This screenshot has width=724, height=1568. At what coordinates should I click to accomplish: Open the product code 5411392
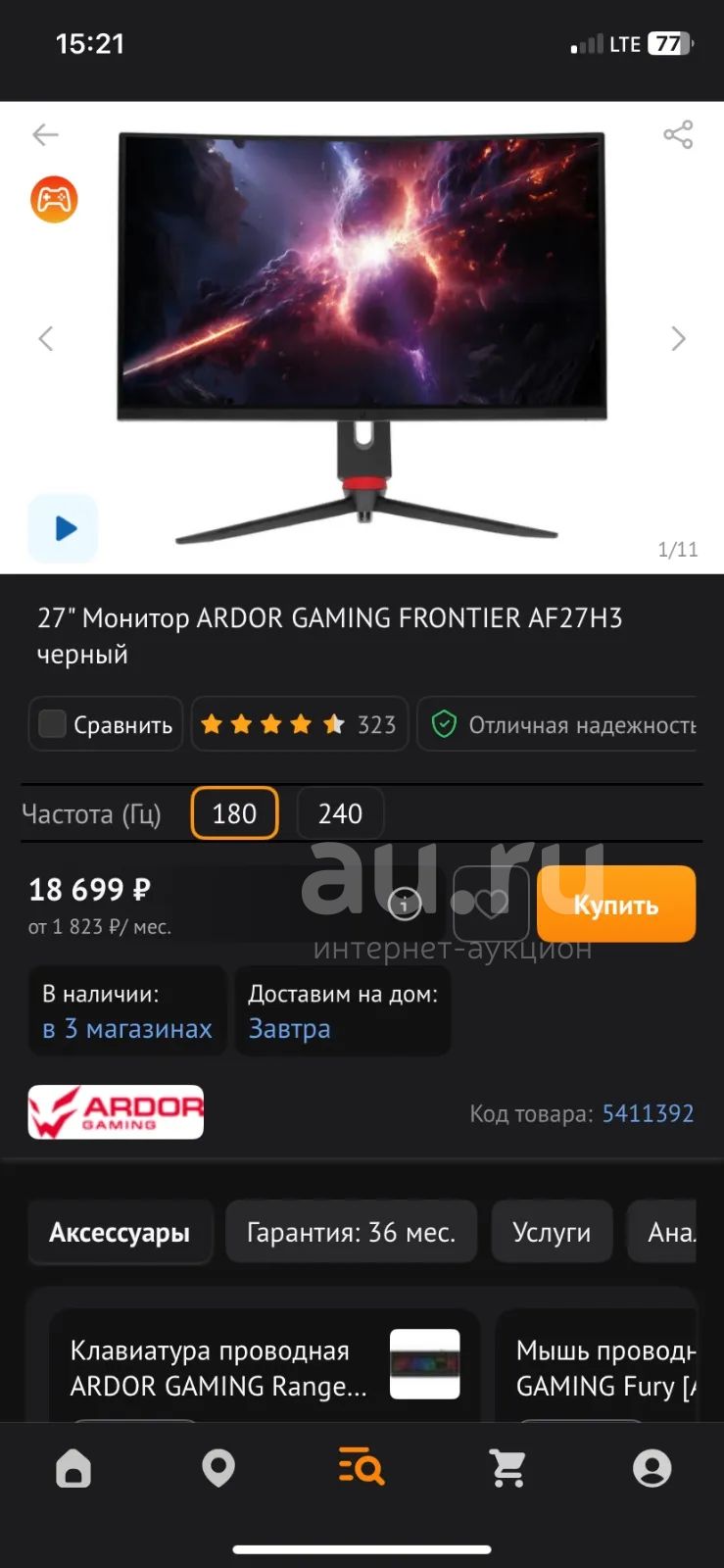[648, 1114]
